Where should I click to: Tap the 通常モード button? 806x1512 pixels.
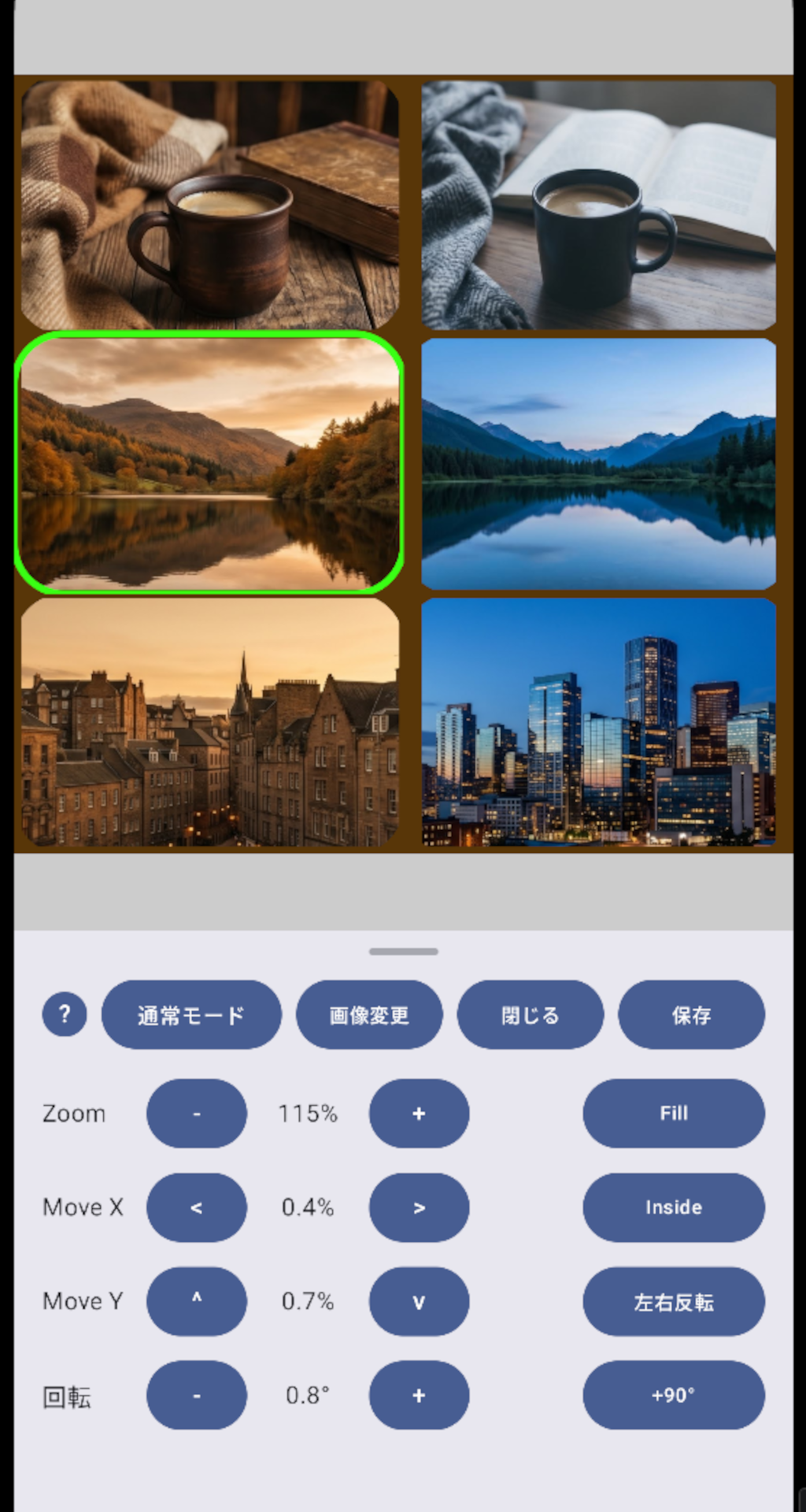pos(191,1014)
